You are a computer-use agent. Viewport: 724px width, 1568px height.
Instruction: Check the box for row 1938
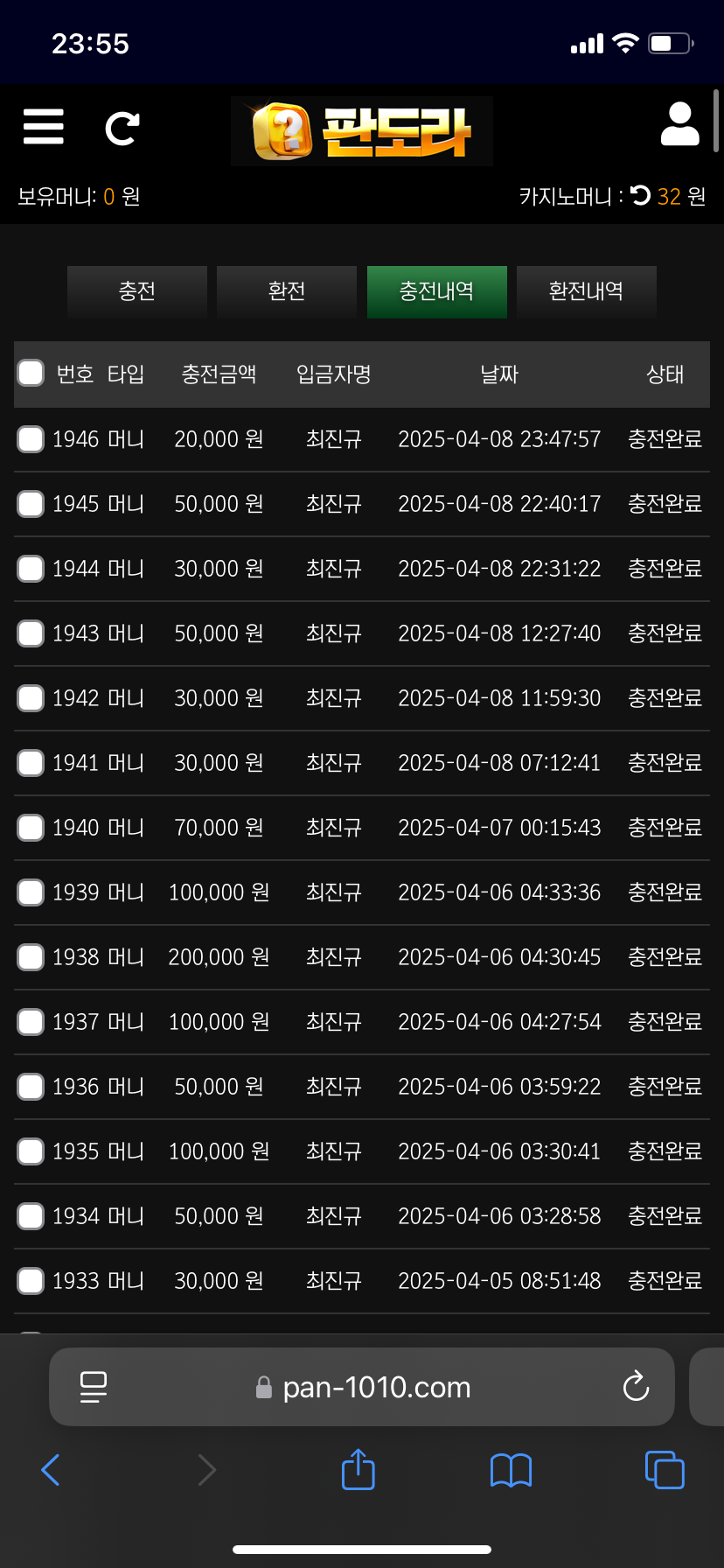(x=31, y=957)
